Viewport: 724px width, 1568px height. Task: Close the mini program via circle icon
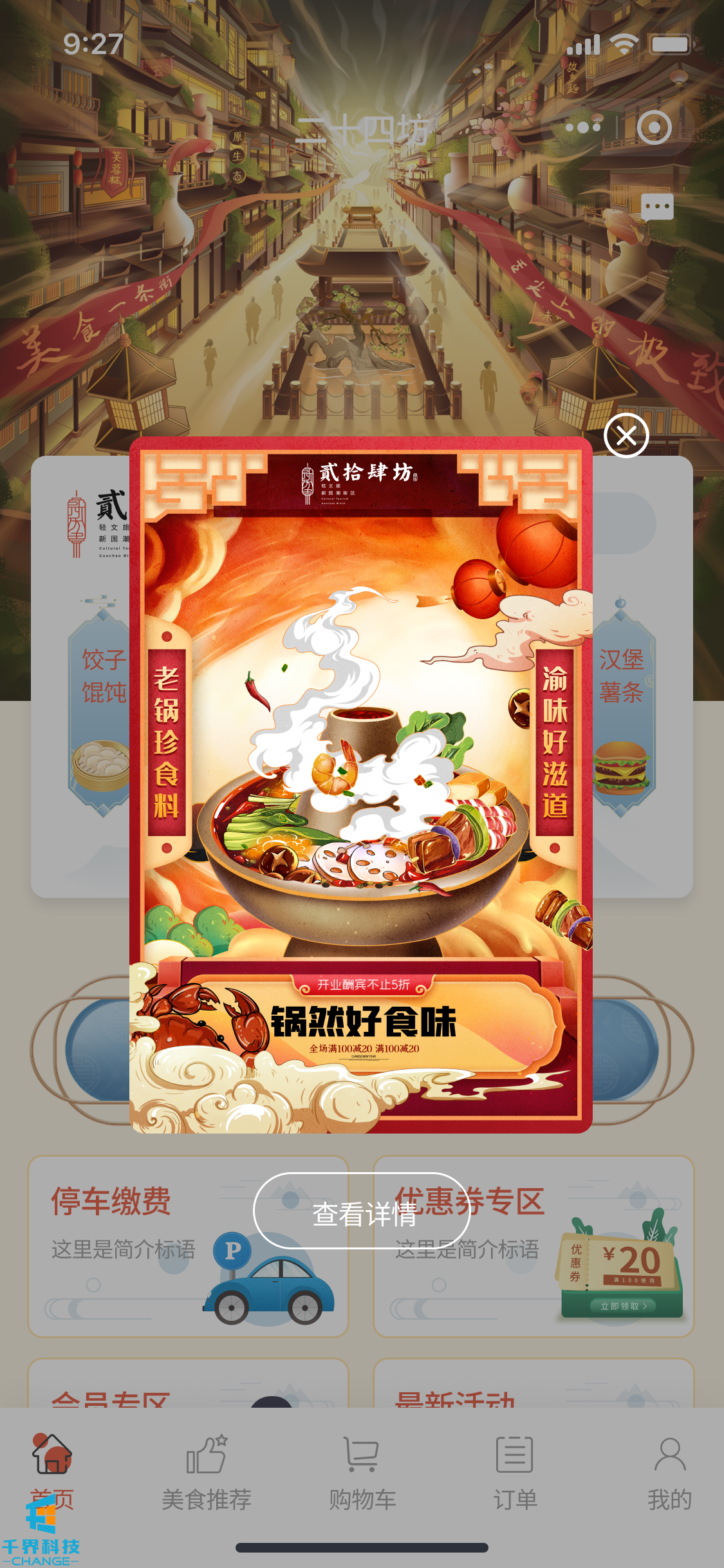(x=654, y=127)
